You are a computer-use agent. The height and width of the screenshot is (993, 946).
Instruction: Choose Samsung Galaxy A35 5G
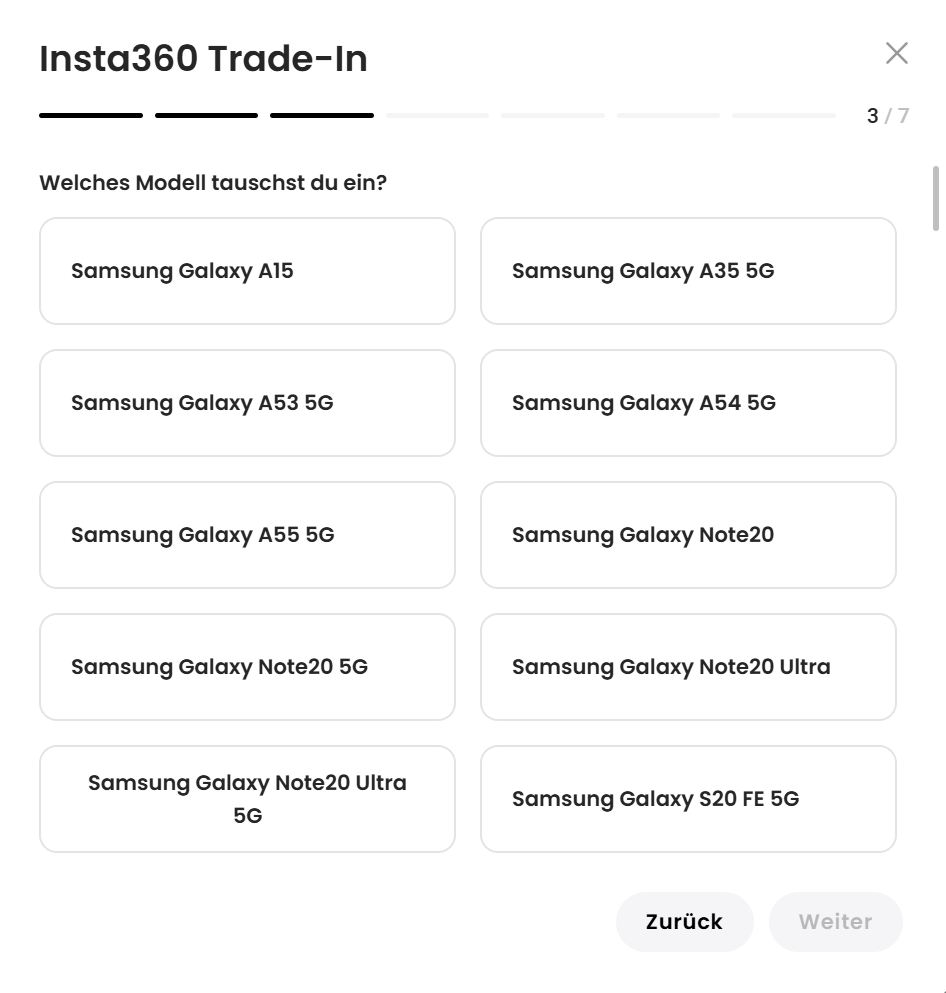[x=688, y=271]
